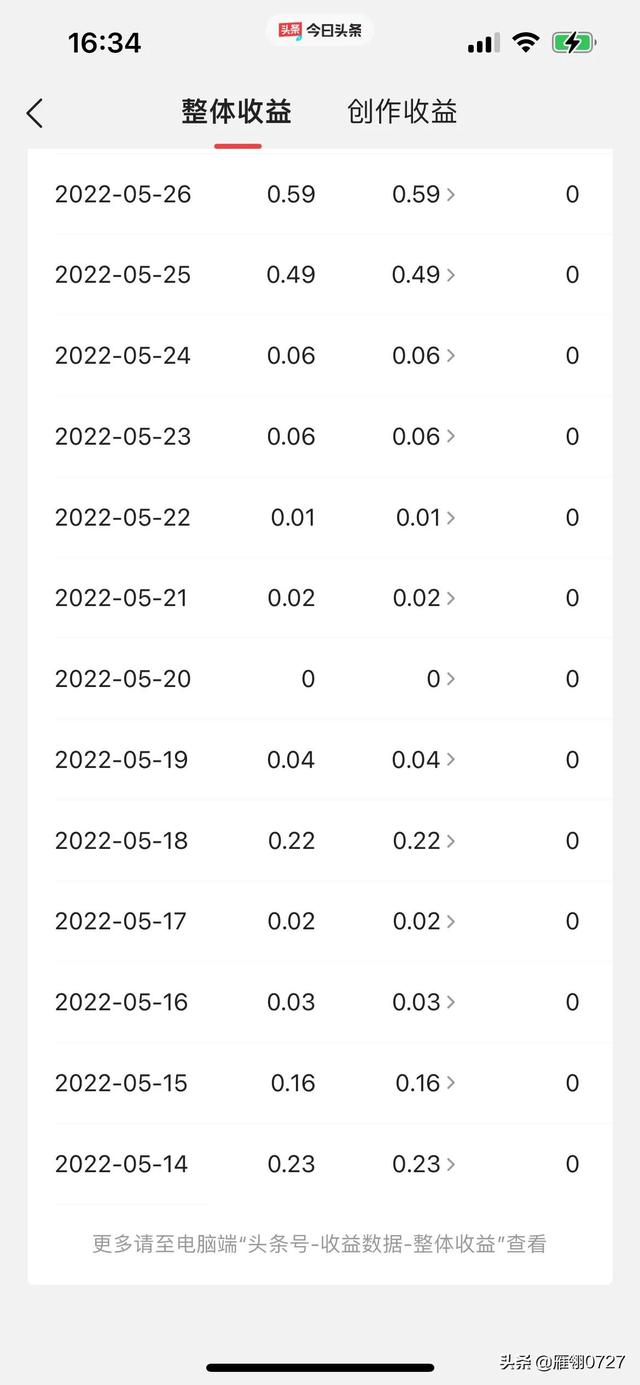Open 0.59 details for 2022-05-26
The image size is (640, 1385).
(x=424, y=194)
